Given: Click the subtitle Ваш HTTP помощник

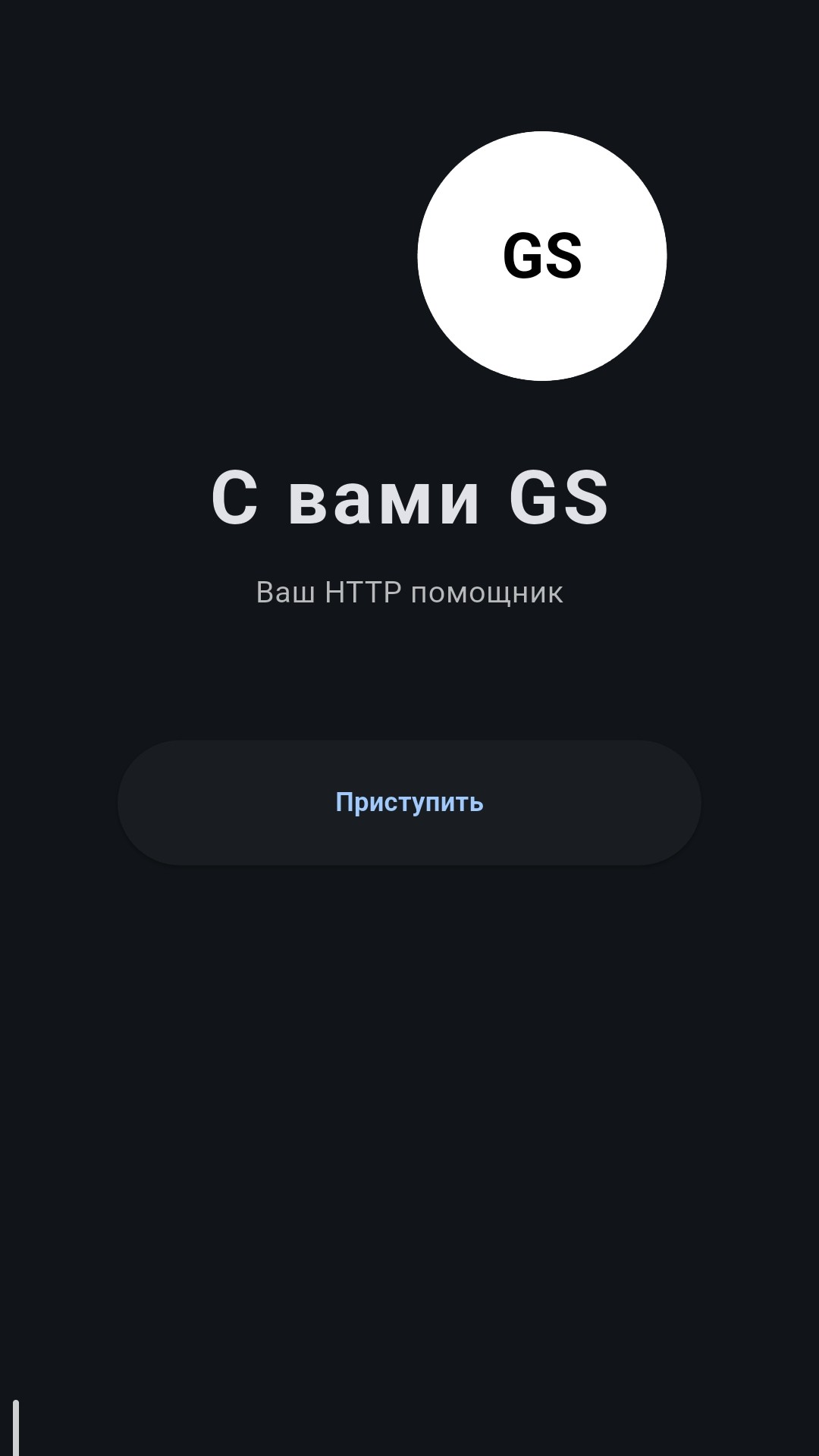Looking at the screenshot, I should 409,593.
